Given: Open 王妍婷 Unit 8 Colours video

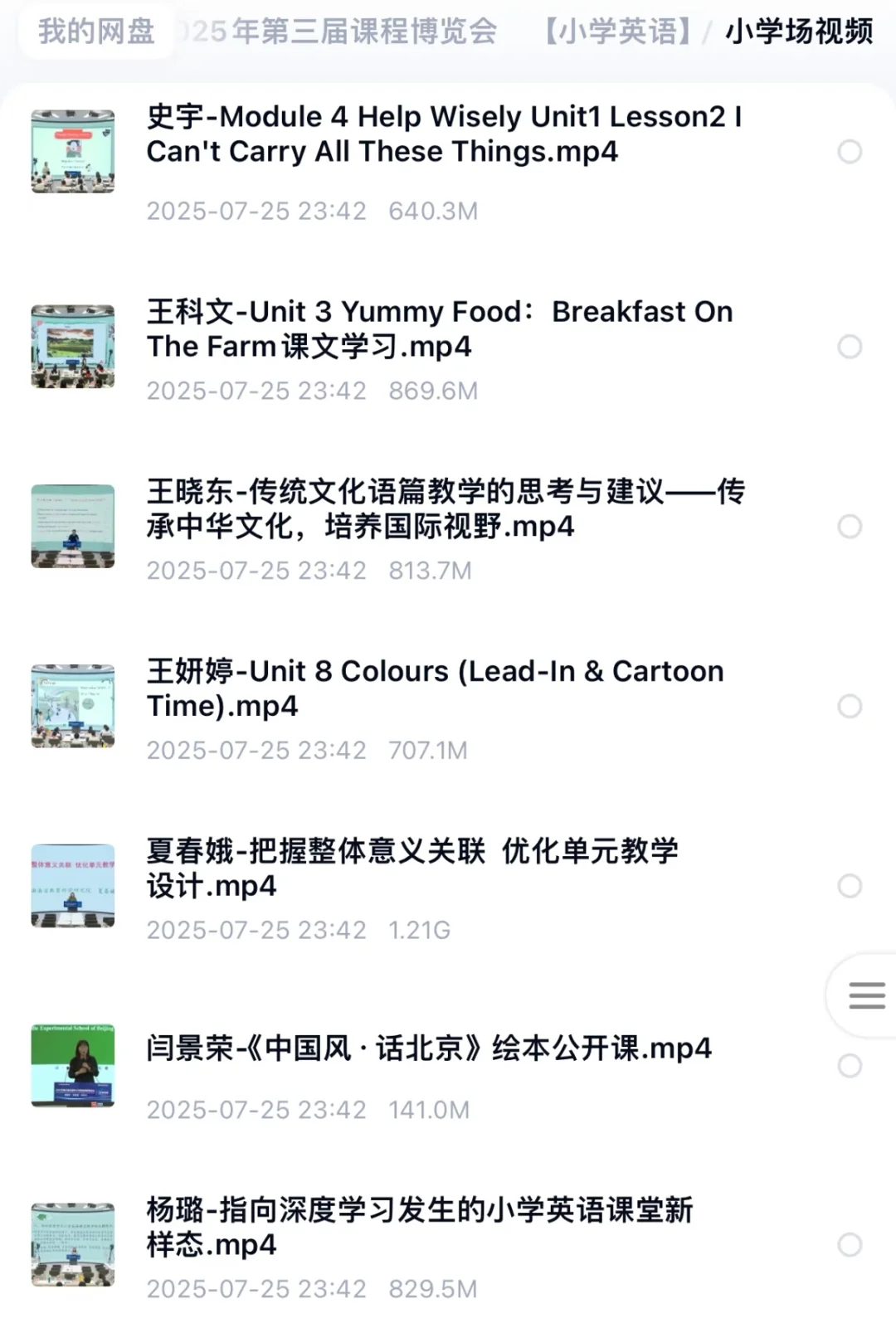Looking at the screenshot, I should (x=435, y=688).
